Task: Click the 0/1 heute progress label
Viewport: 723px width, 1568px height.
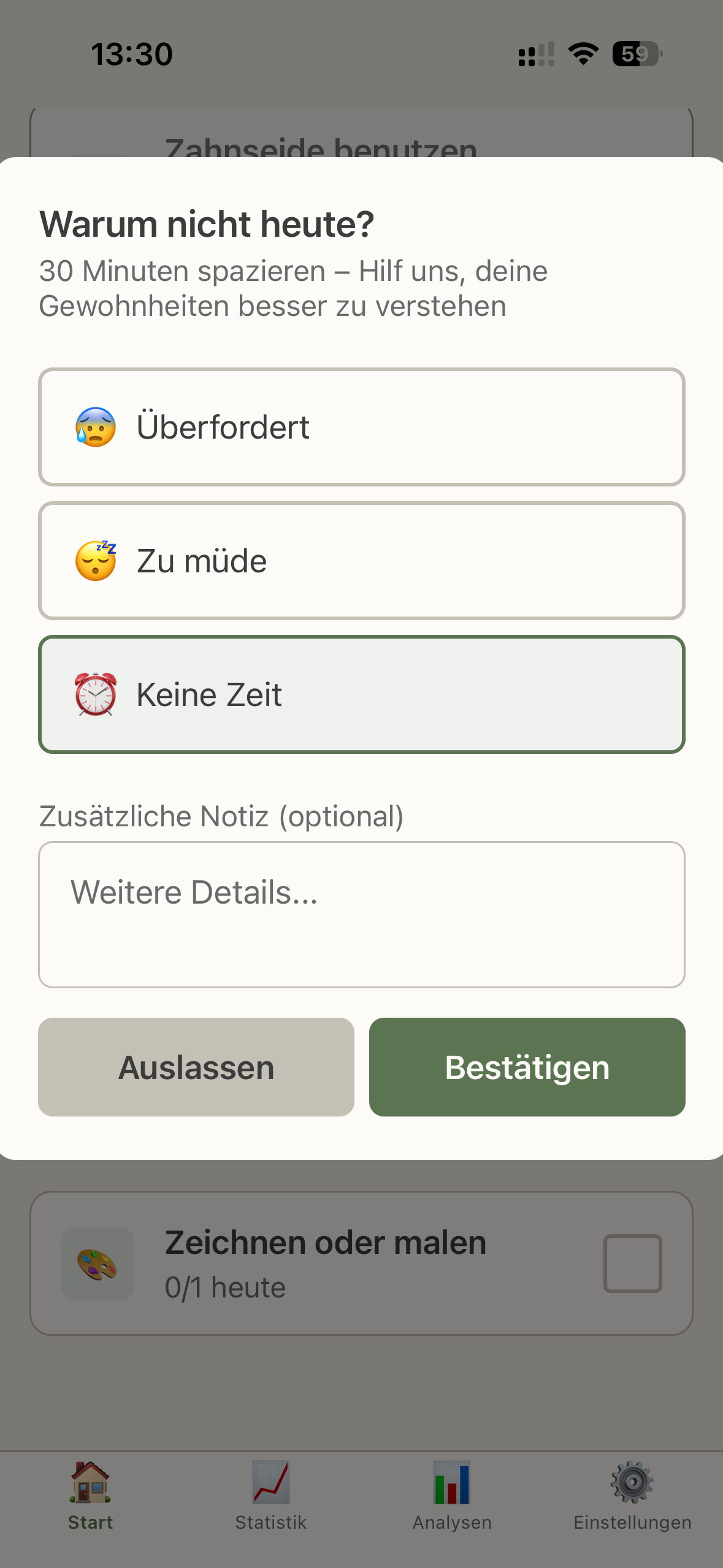Action: coord(225,1286)
